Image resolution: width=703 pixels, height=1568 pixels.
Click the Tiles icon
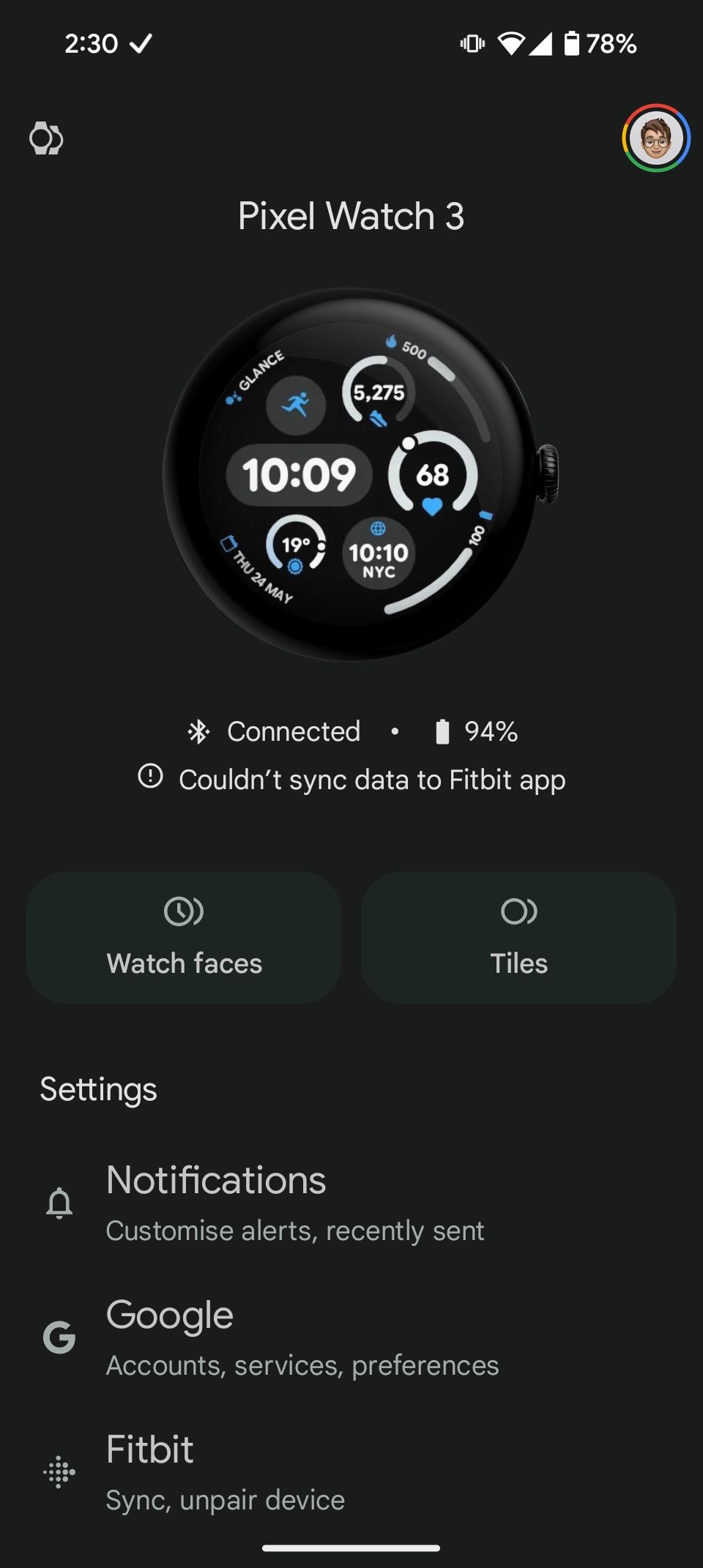pyautogui.click(x=519, y=912)
